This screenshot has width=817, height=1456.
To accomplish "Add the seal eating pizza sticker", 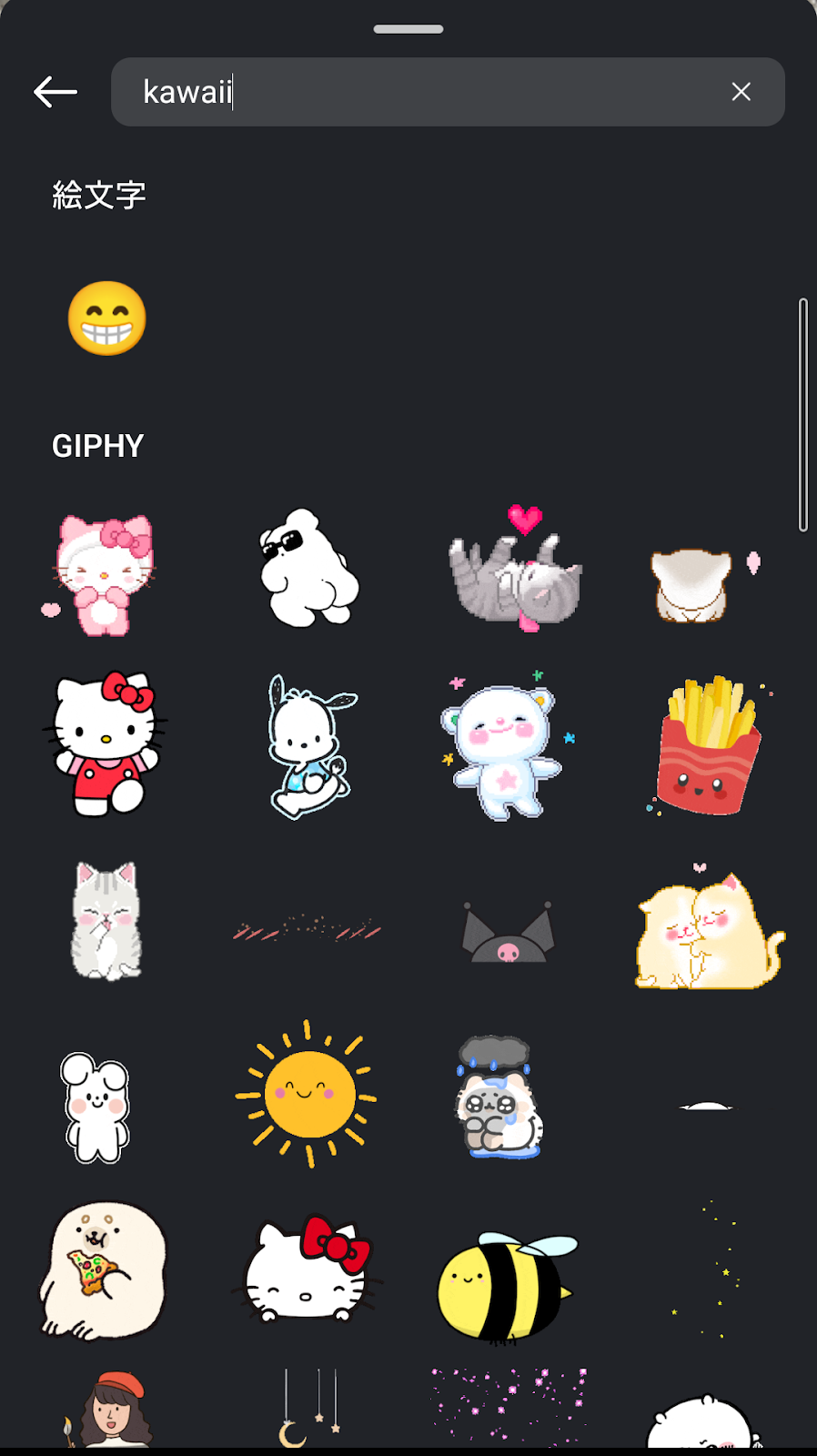I will point(103,1270).
